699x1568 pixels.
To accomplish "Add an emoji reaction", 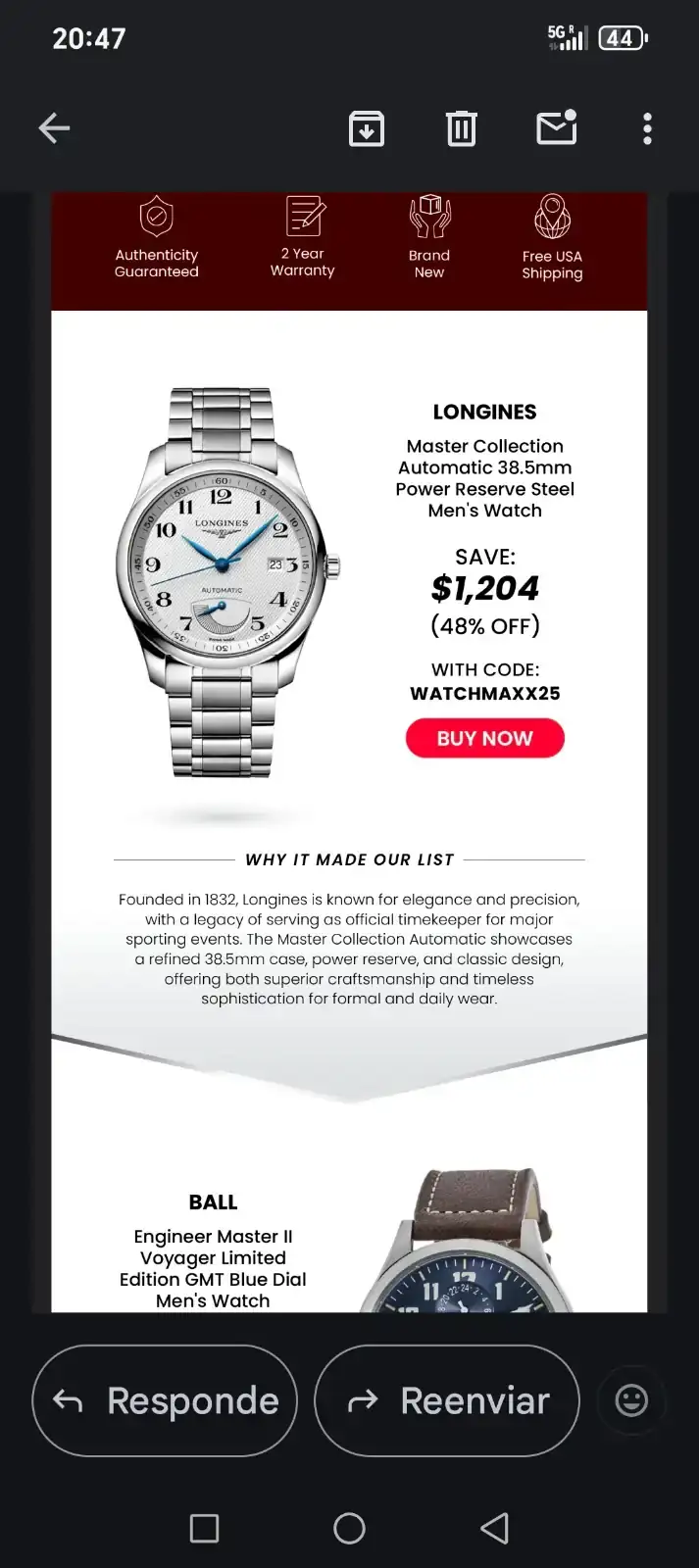I will (631, 1400).
